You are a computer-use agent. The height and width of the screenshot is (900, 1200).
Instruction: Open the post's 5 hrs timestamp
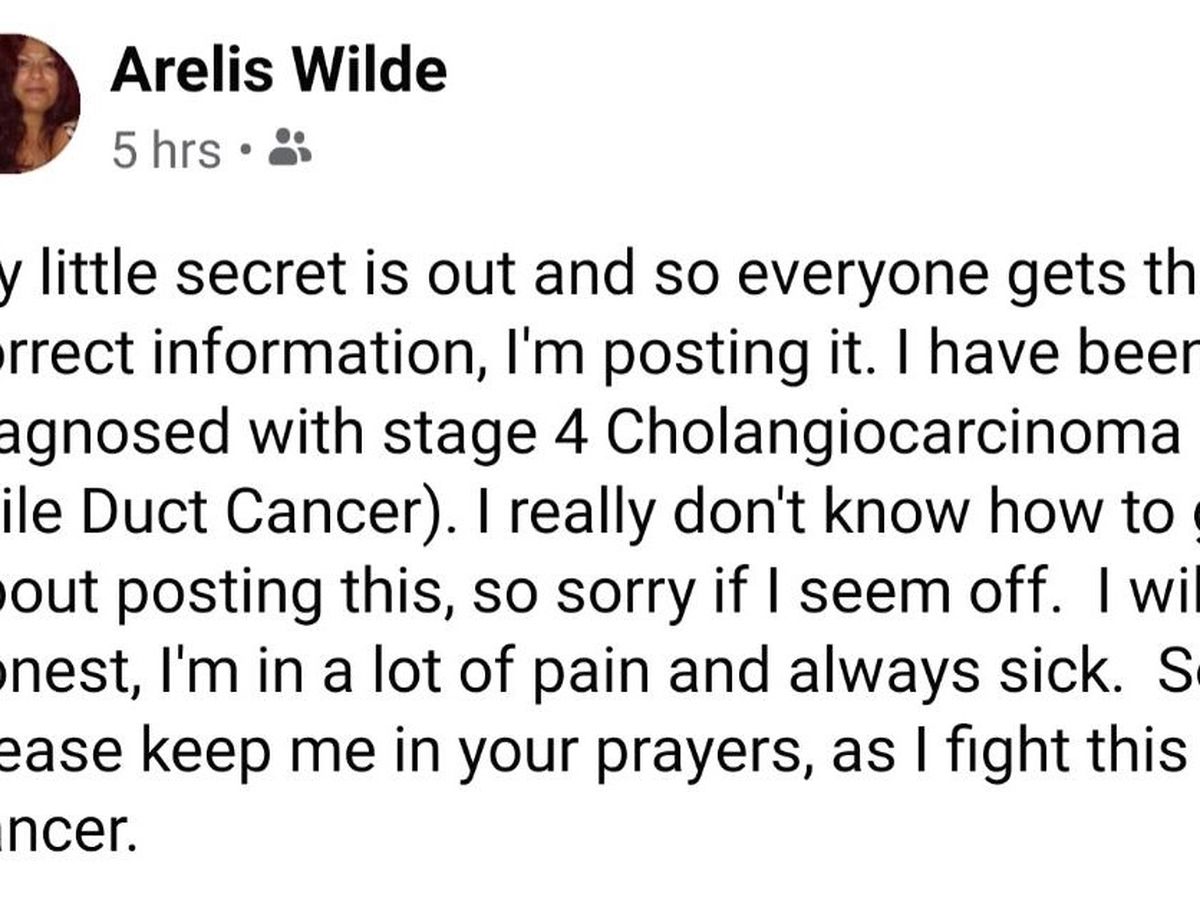pyautogui.click(x=166, y=152)
